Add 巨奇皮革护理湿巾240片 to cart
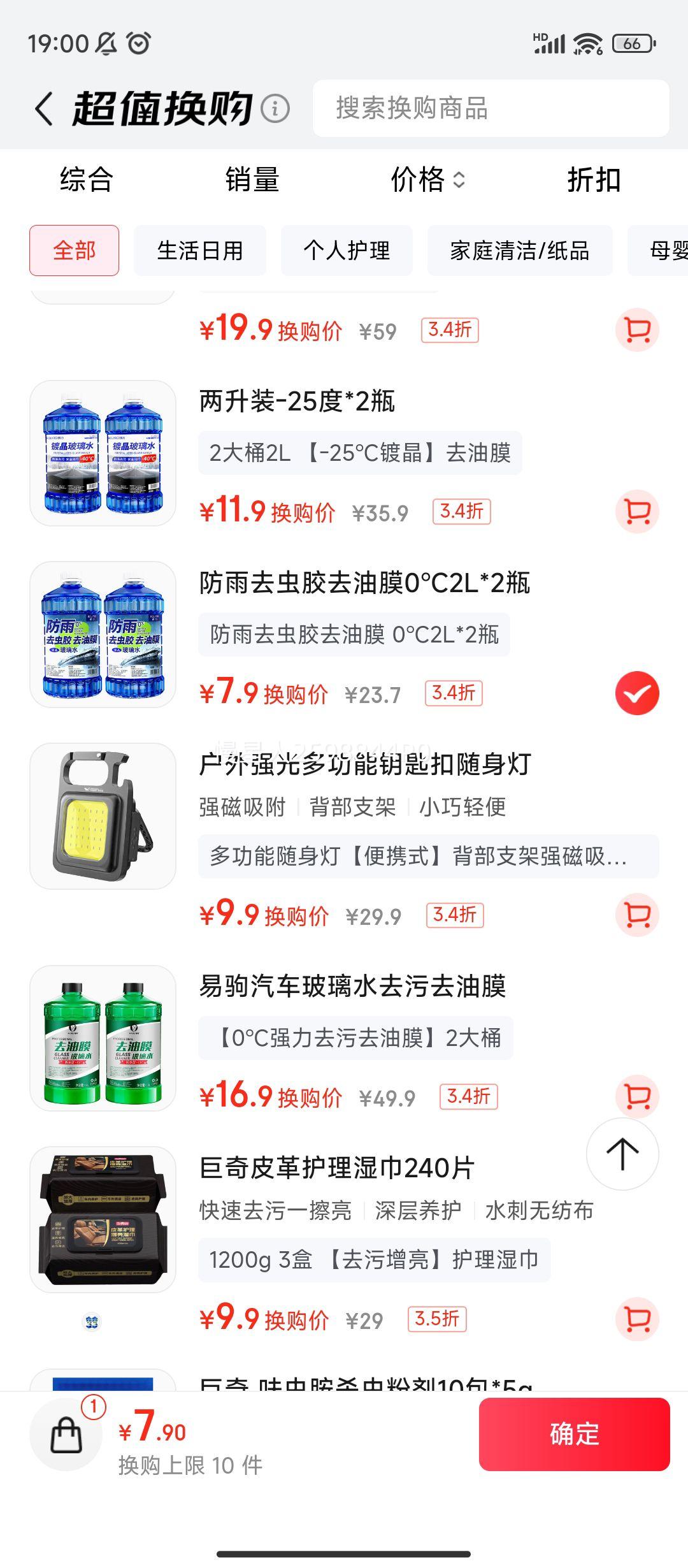The width and height of the screenshot is (688, 1568). pyautogui.click(x=637, y=1319)
